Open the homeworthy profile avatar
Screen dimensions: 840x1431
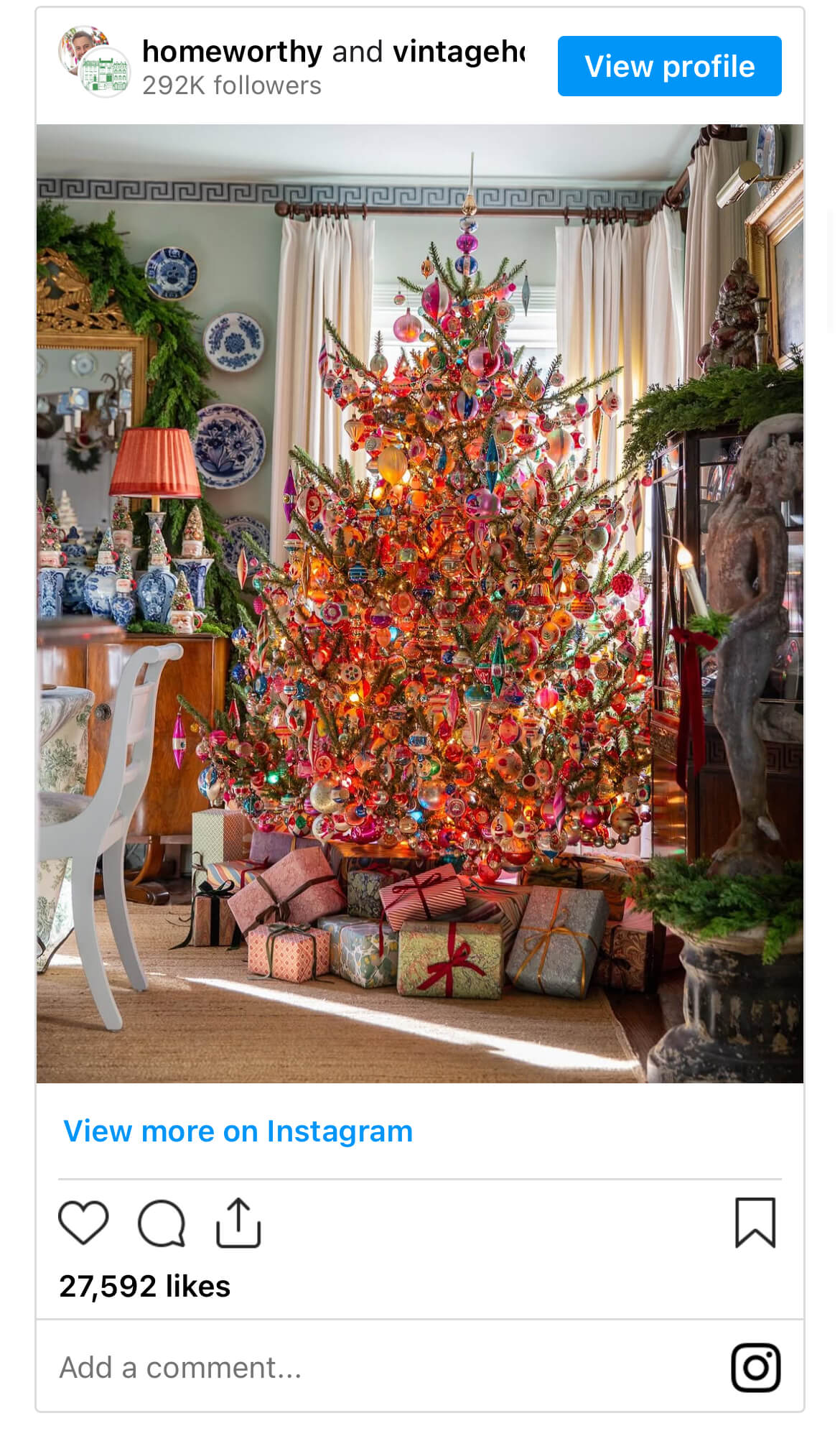94,62
